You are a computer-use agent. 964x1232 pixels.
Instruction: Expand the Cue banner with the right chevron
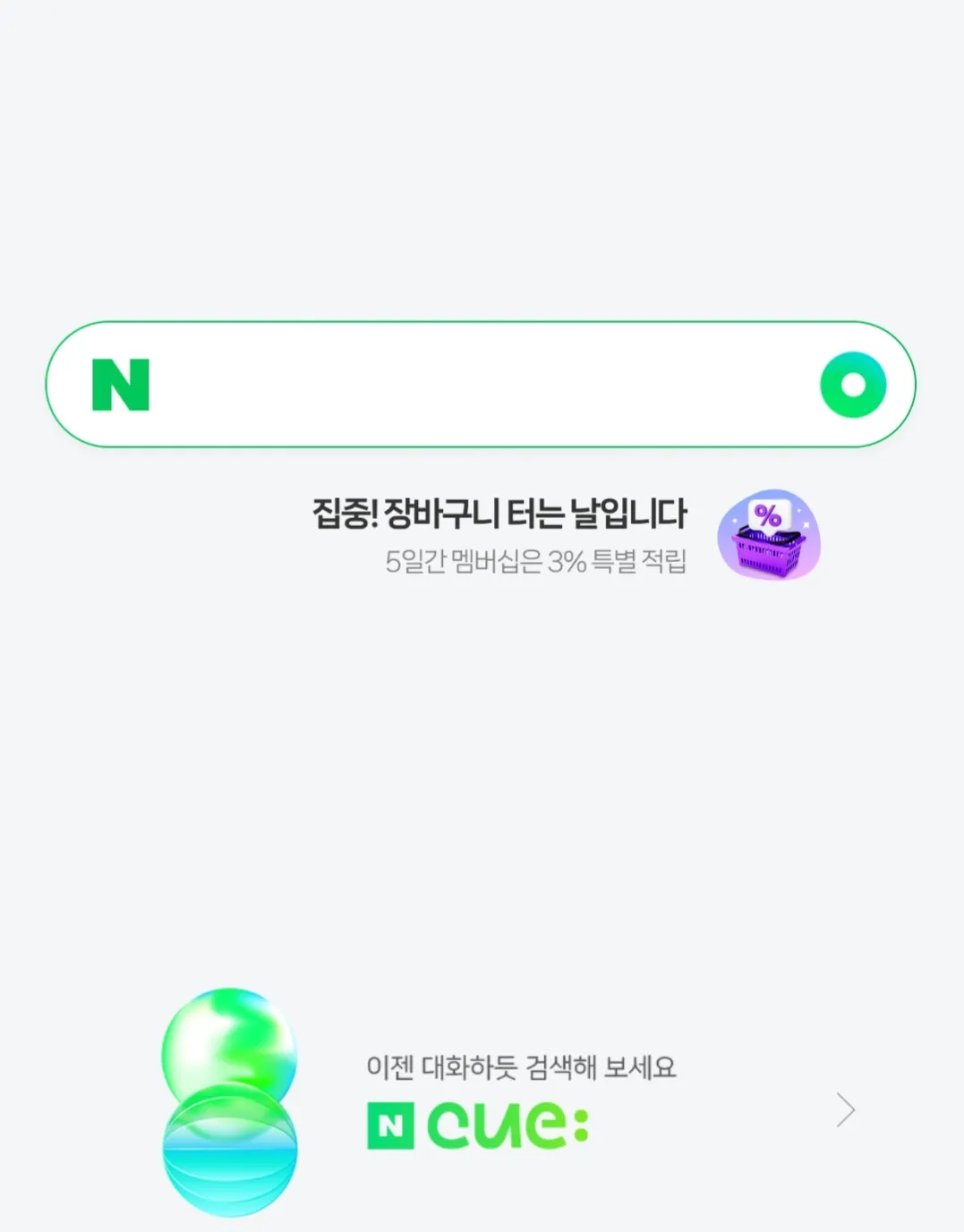click(x=845, y=1109)
